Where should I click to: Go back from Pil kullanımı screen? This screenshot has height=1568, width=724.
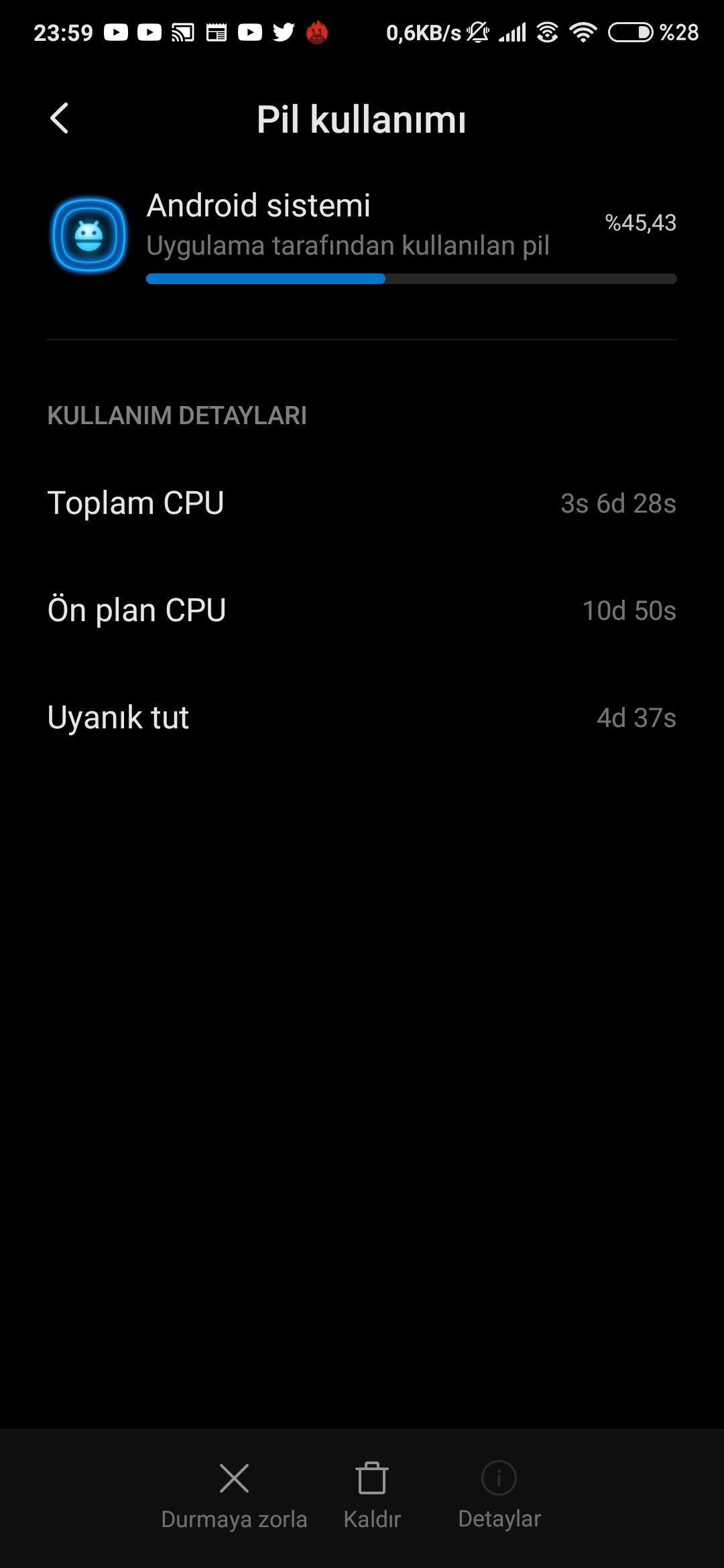click(x=60, y=119)
